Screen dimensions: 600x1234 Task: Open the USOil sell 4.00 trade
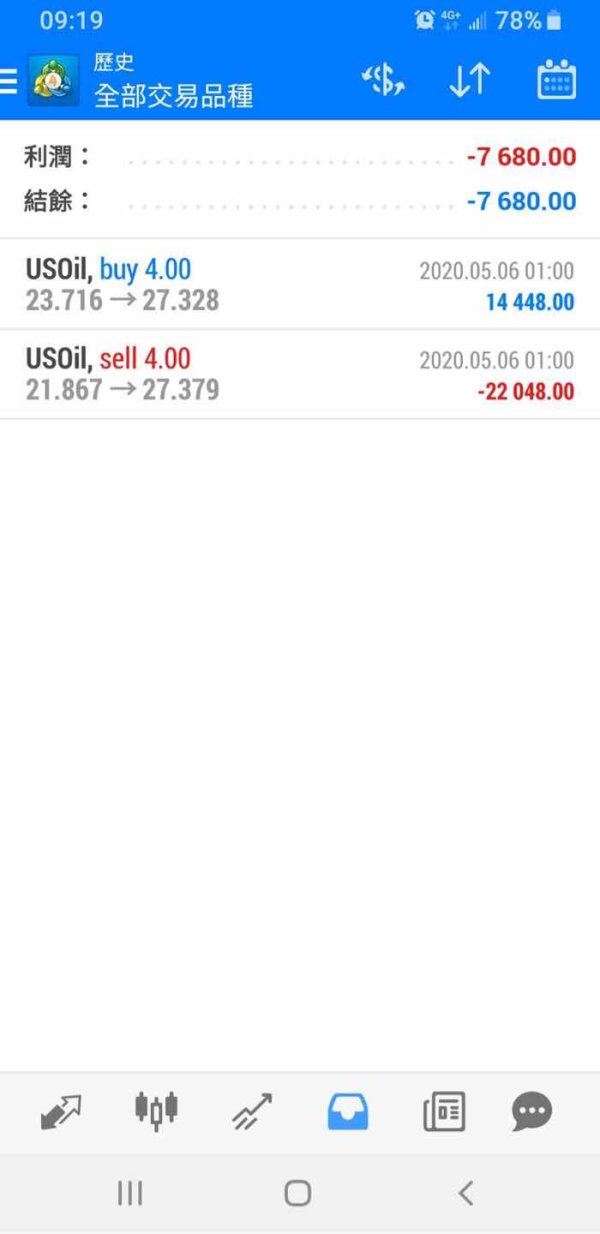300,374
